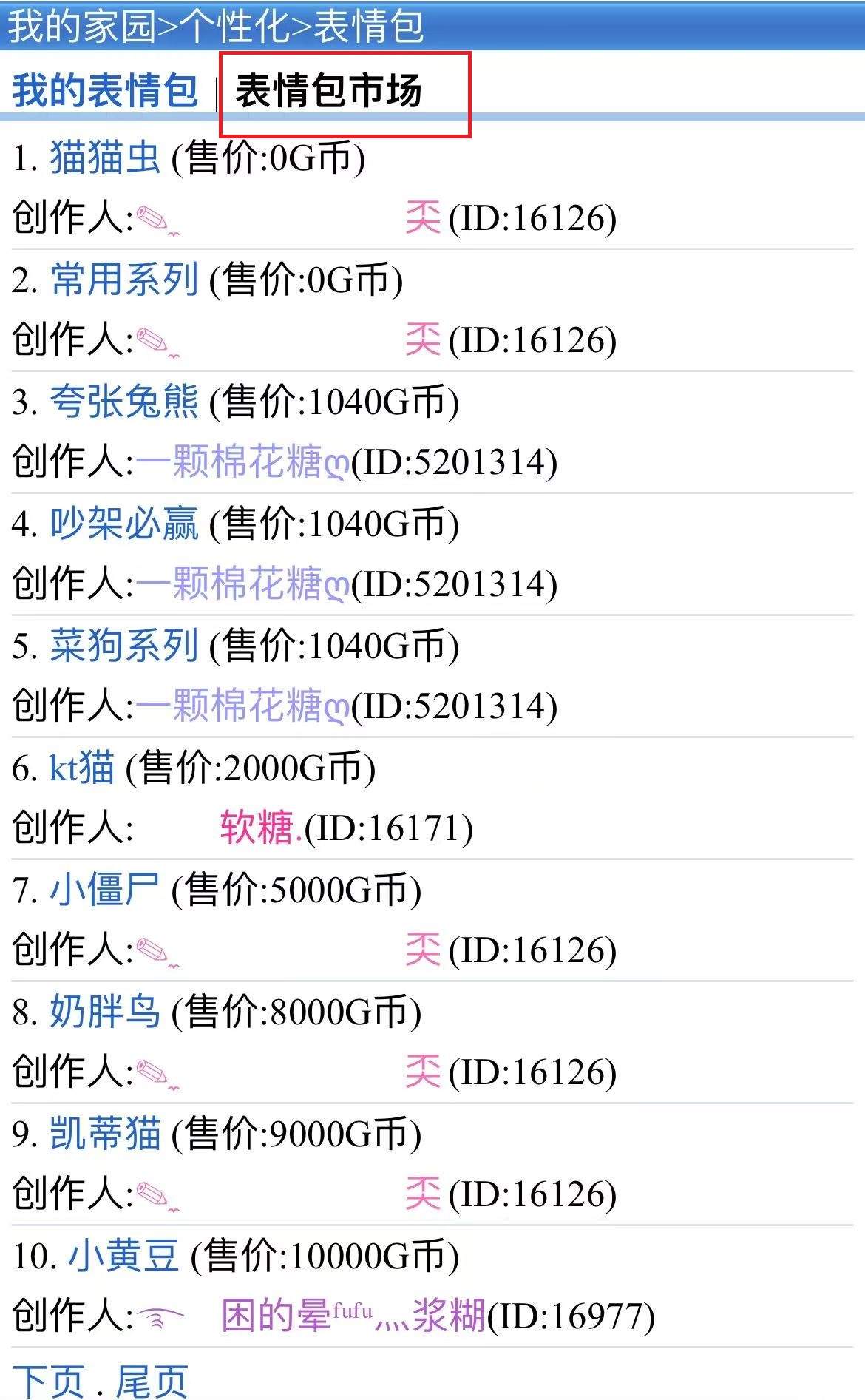This screenshot has height=1400, width=865.
Task: Visit creator 一颗棉花糖 under 夸张兔熊
Action: click(x=241, y=462)
